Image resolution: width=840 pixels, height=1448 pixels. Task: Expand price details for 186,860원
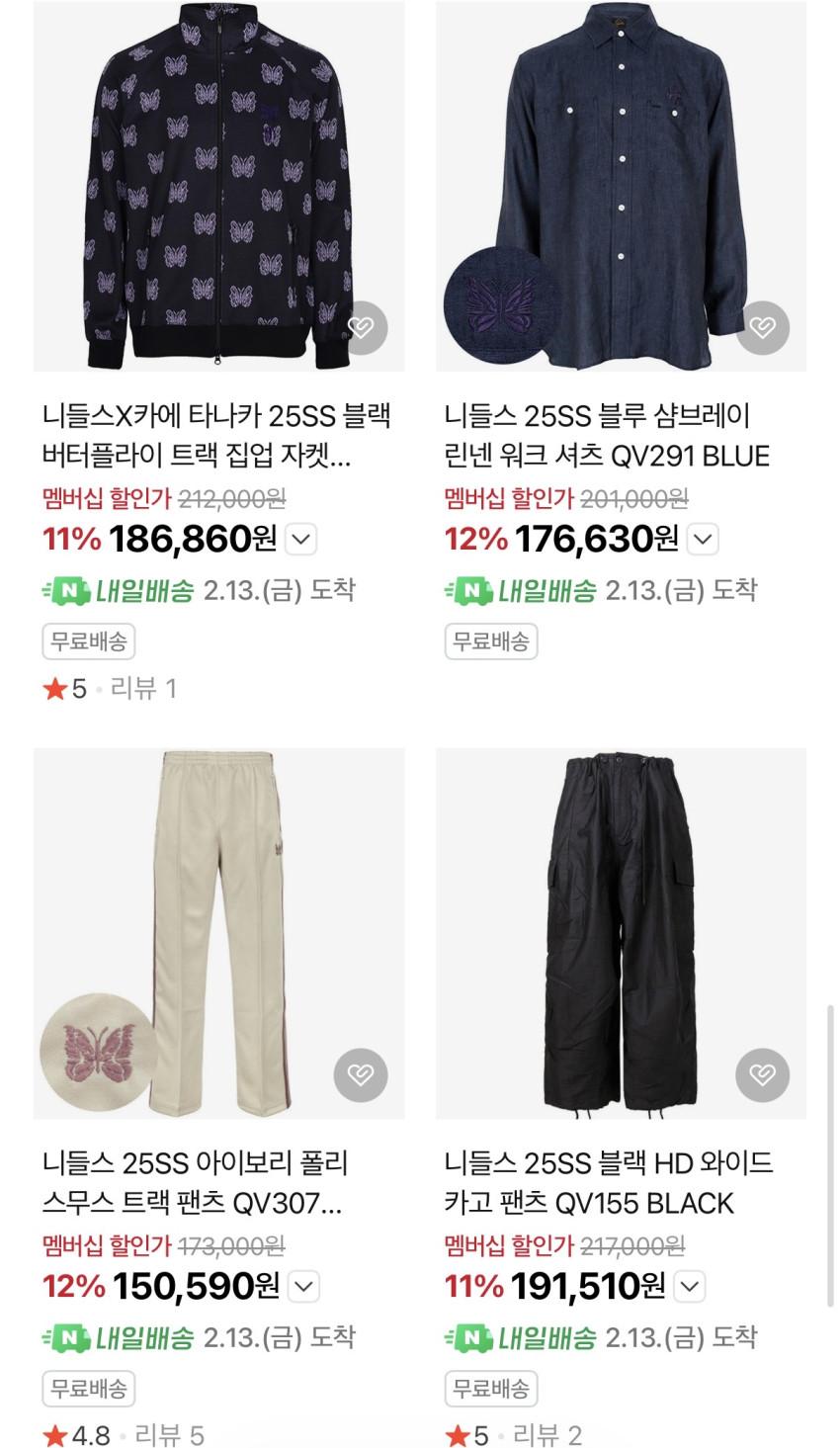tap(301, 540)
